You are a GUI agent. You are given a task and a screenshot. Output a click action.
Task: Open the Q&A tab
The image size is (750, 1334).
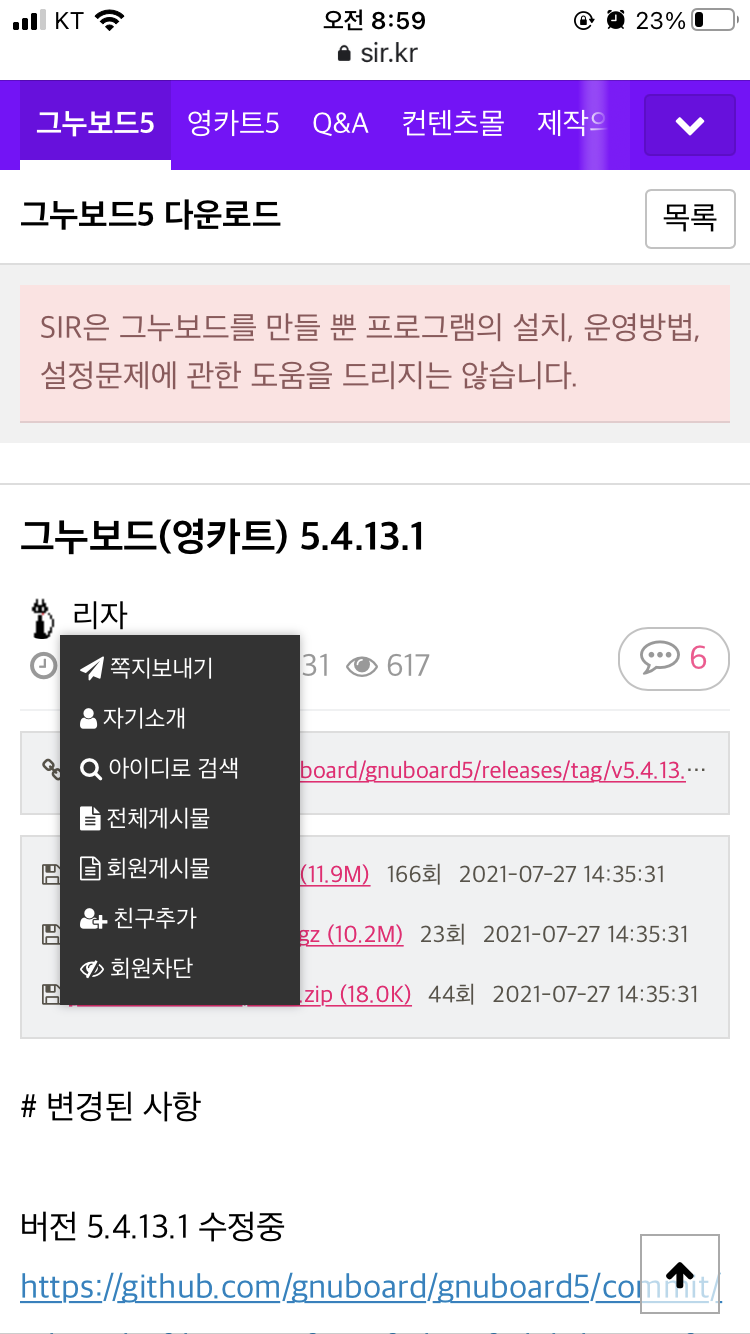click(x=340, y=124)
